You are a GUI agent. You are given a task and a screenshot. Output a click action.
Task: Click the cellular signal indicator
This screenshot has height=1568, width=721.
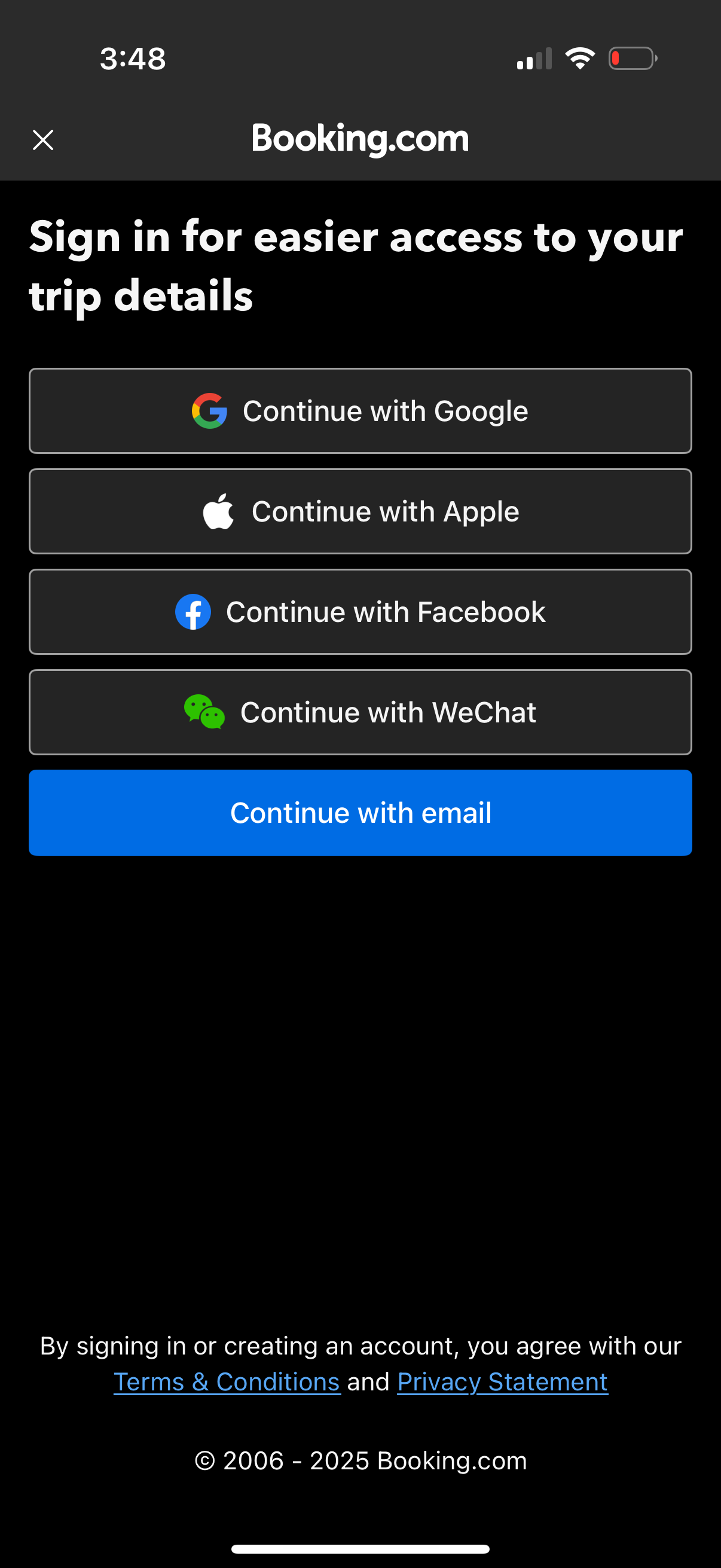click(x=534, y=58)
